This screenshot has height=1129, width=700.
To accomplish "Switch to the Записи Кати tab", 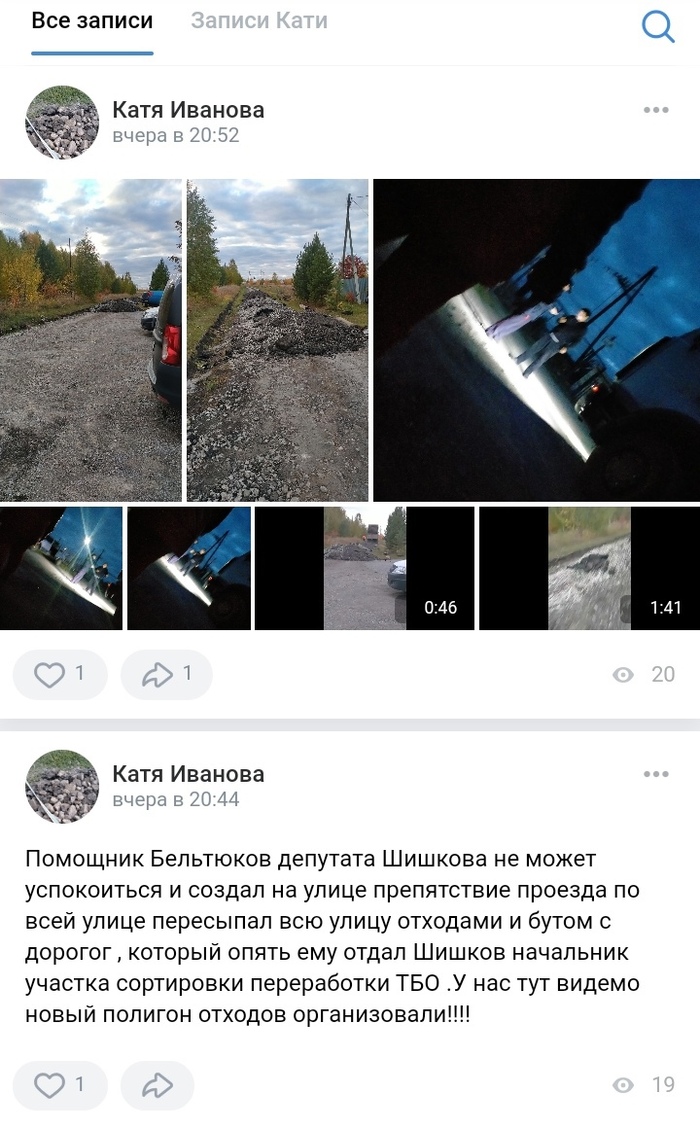I will [259, 21].
